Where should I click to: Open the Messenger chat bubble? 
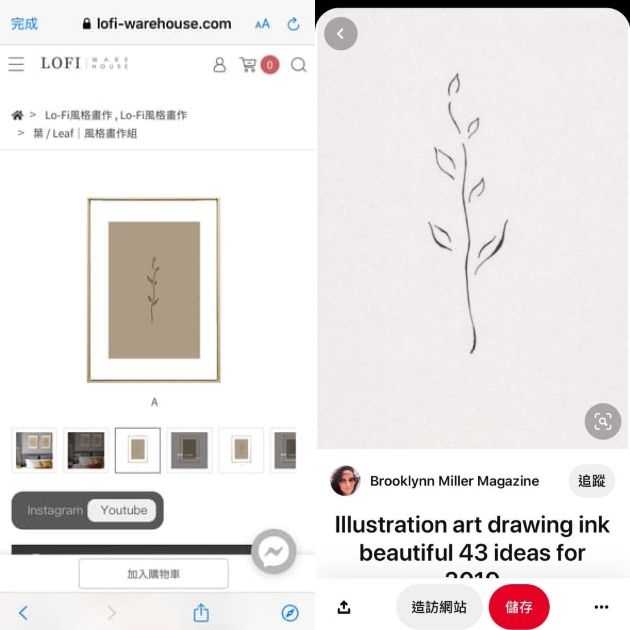pos(273,551)
